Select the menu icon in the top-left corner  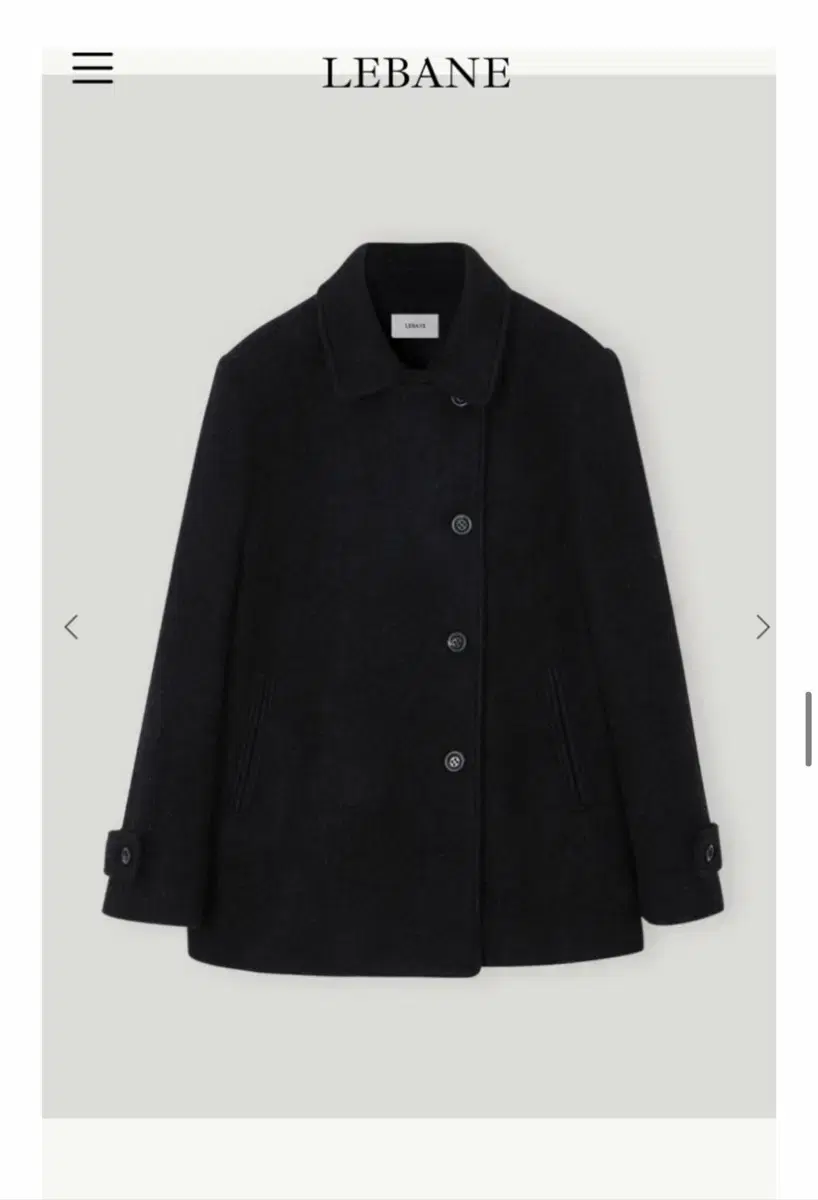[94, 68]
